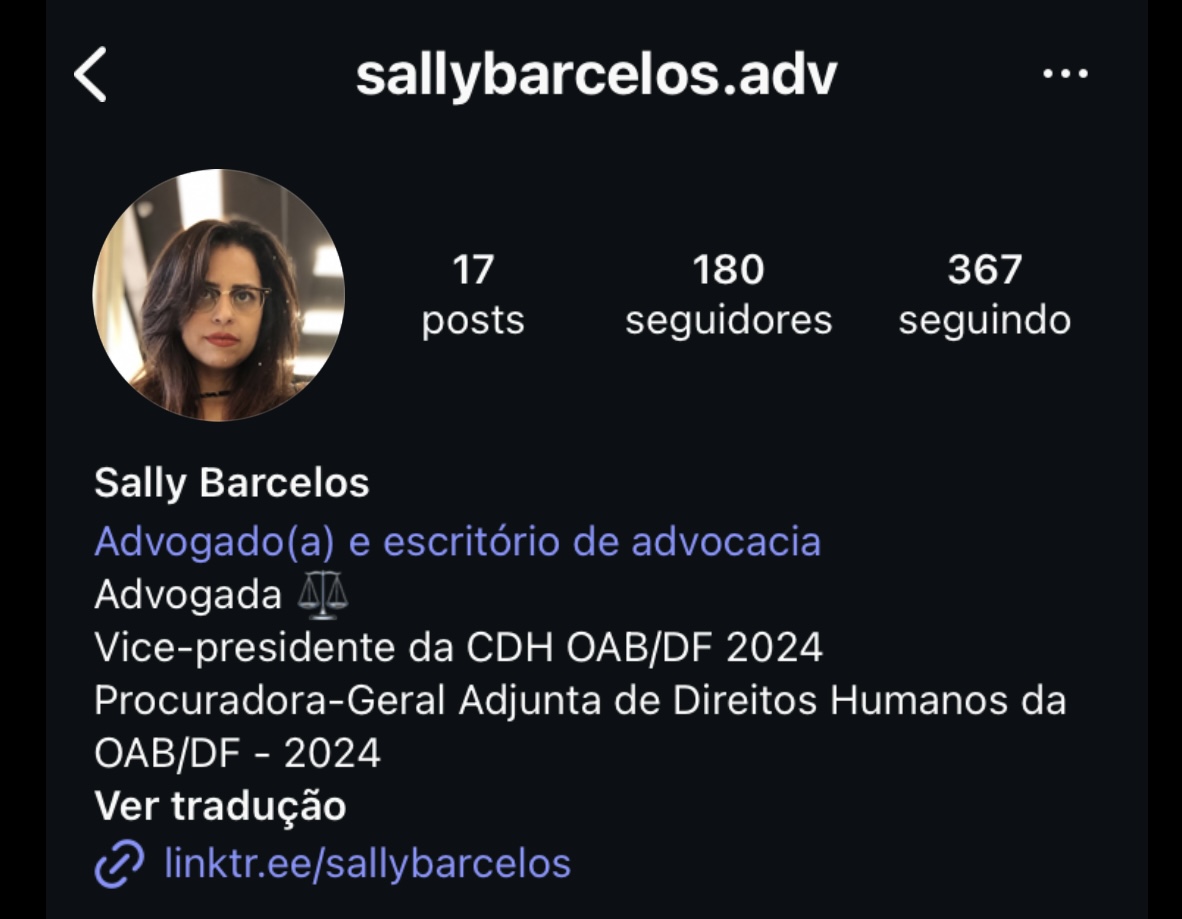Go back using the back arrow

(x=91, y=75)
